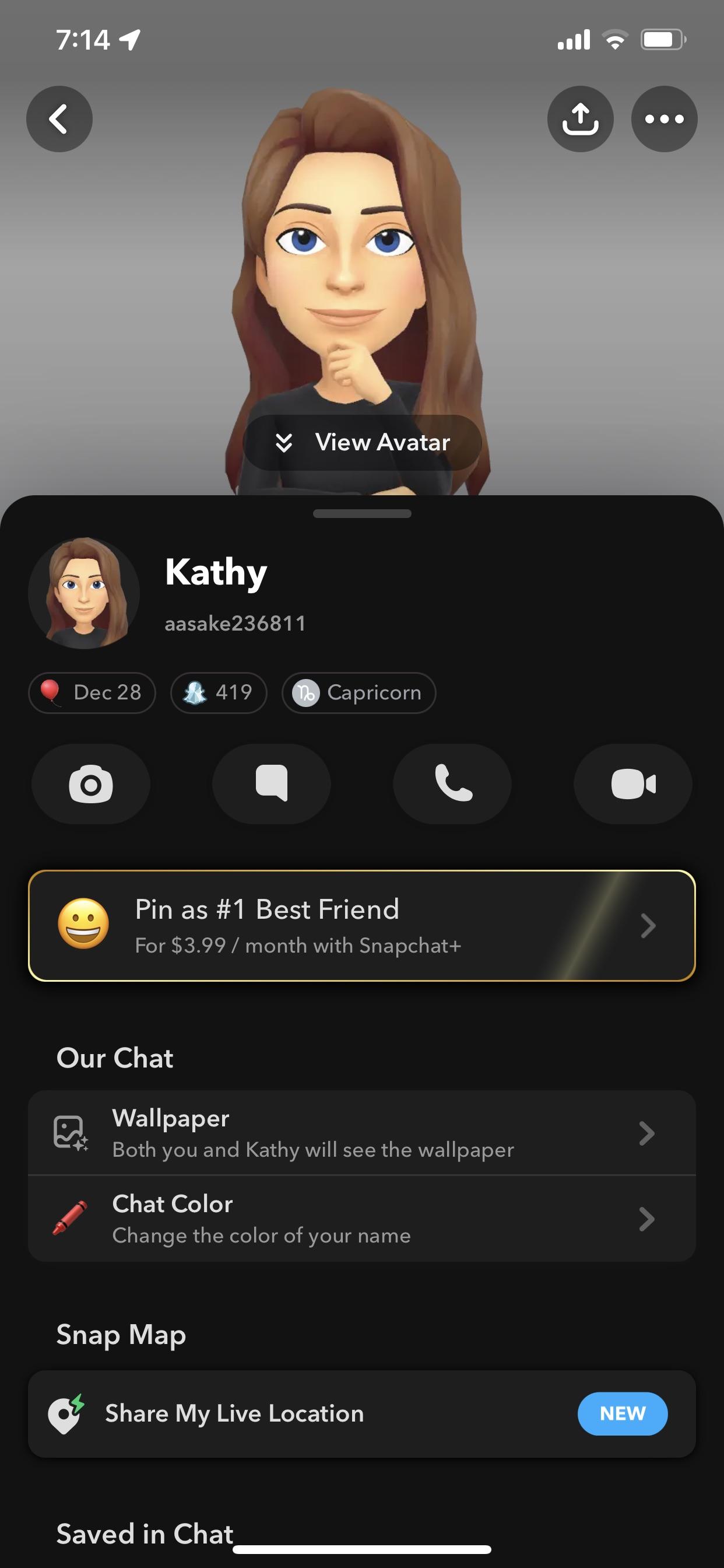Image resolution: width=724 pixels, height=1568 pixels.
Task: Open Chat Color to change name color
Action: [362, 1218]
